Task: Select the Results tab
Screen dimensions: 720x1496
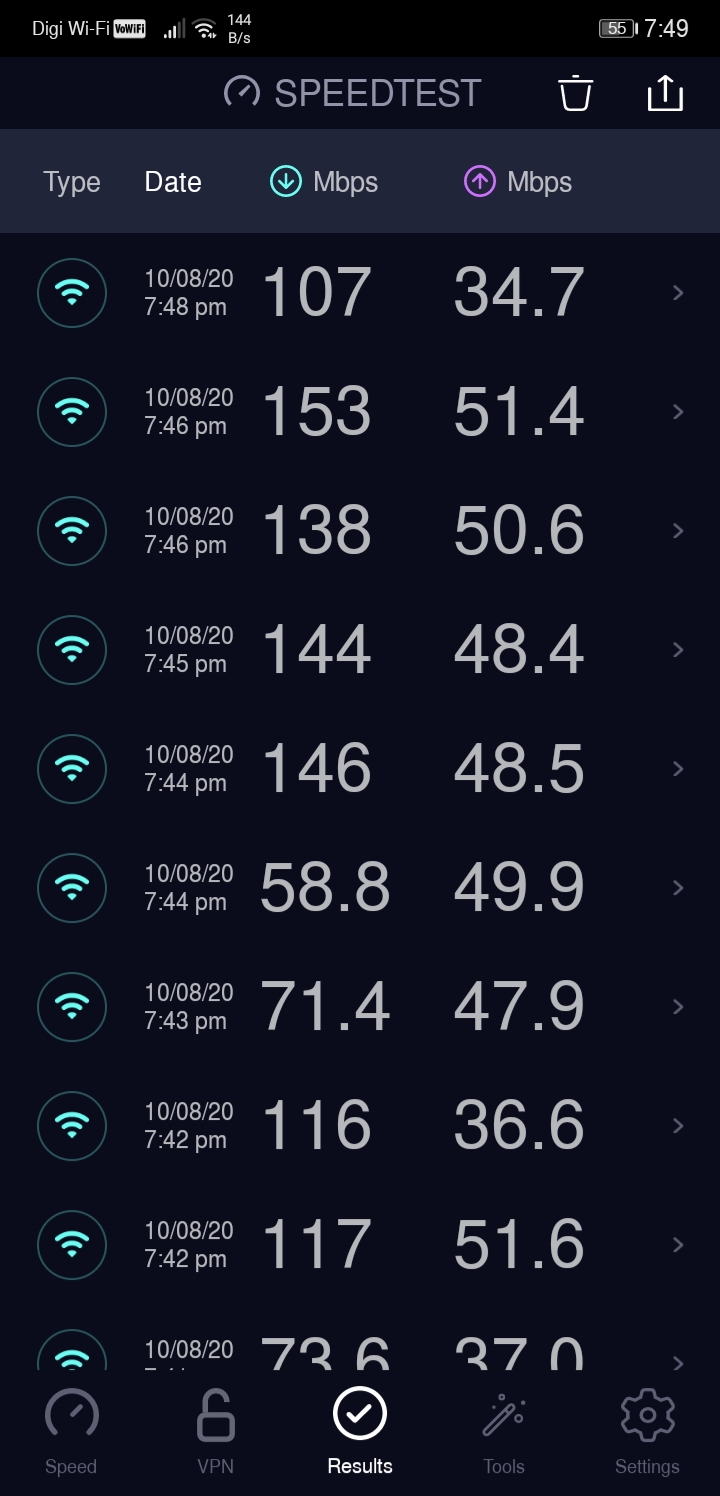Action: [x=360, y=1432]
